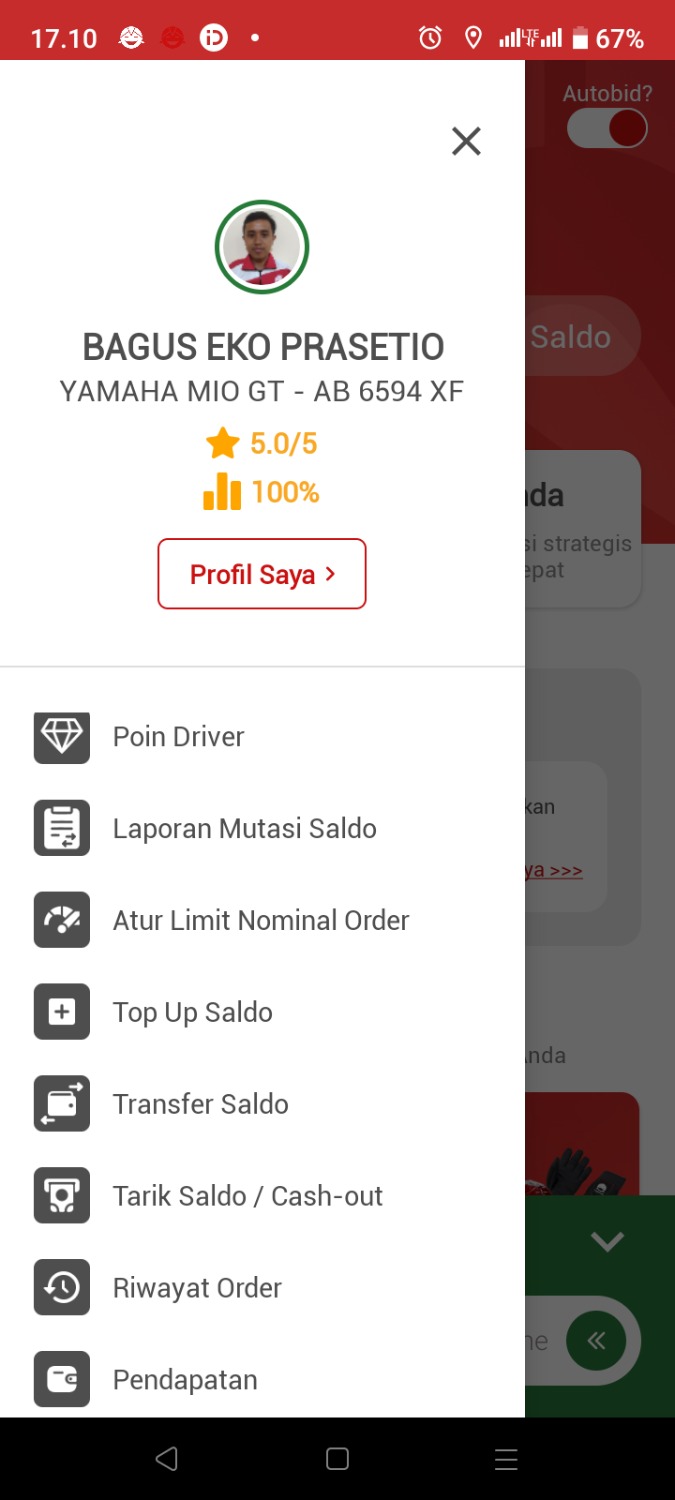Open Tarik Saldo / Cash-out
The height and width of the screenshot is (1500, 675).
click(247, 1197)
